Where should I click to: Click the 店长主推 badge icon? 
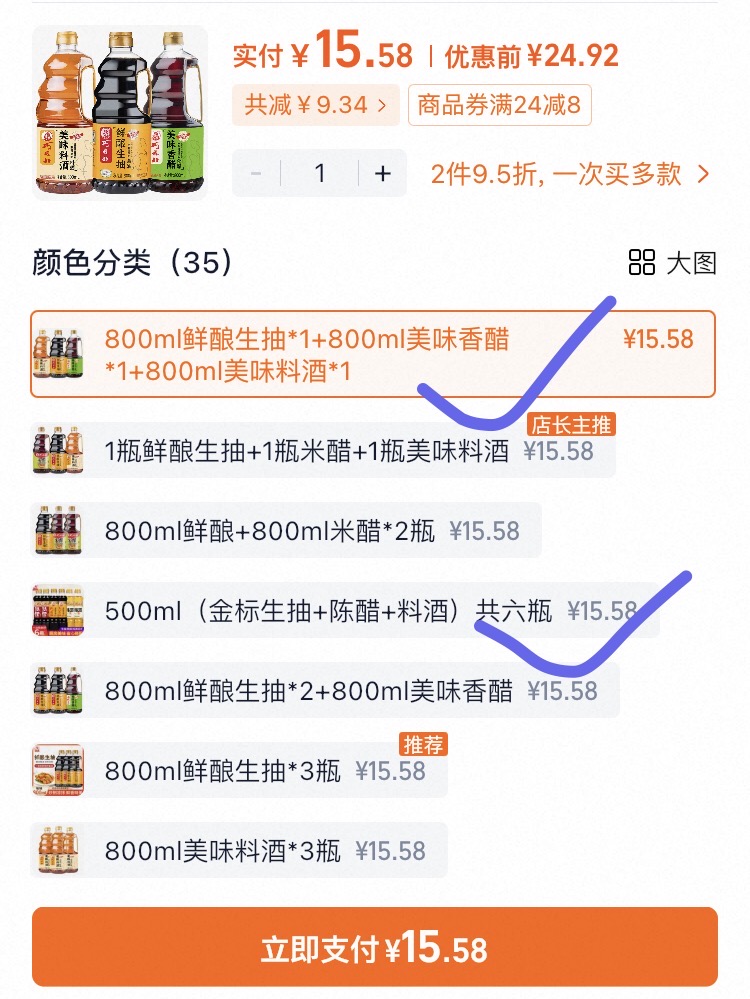[x=574, y=424]
